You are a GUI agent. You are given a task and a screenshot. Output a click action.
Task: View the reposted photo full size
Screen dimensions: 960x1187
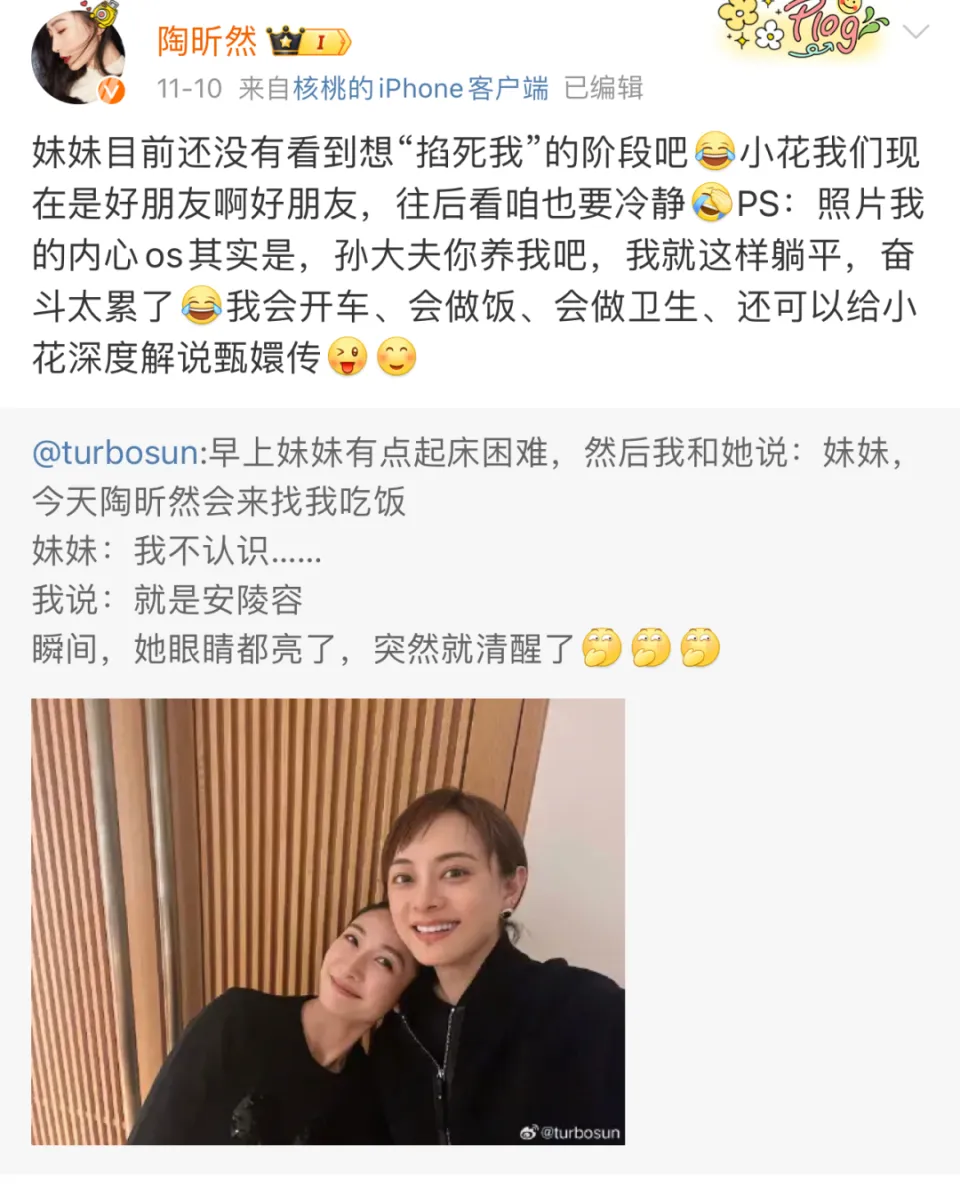point(328,921)
